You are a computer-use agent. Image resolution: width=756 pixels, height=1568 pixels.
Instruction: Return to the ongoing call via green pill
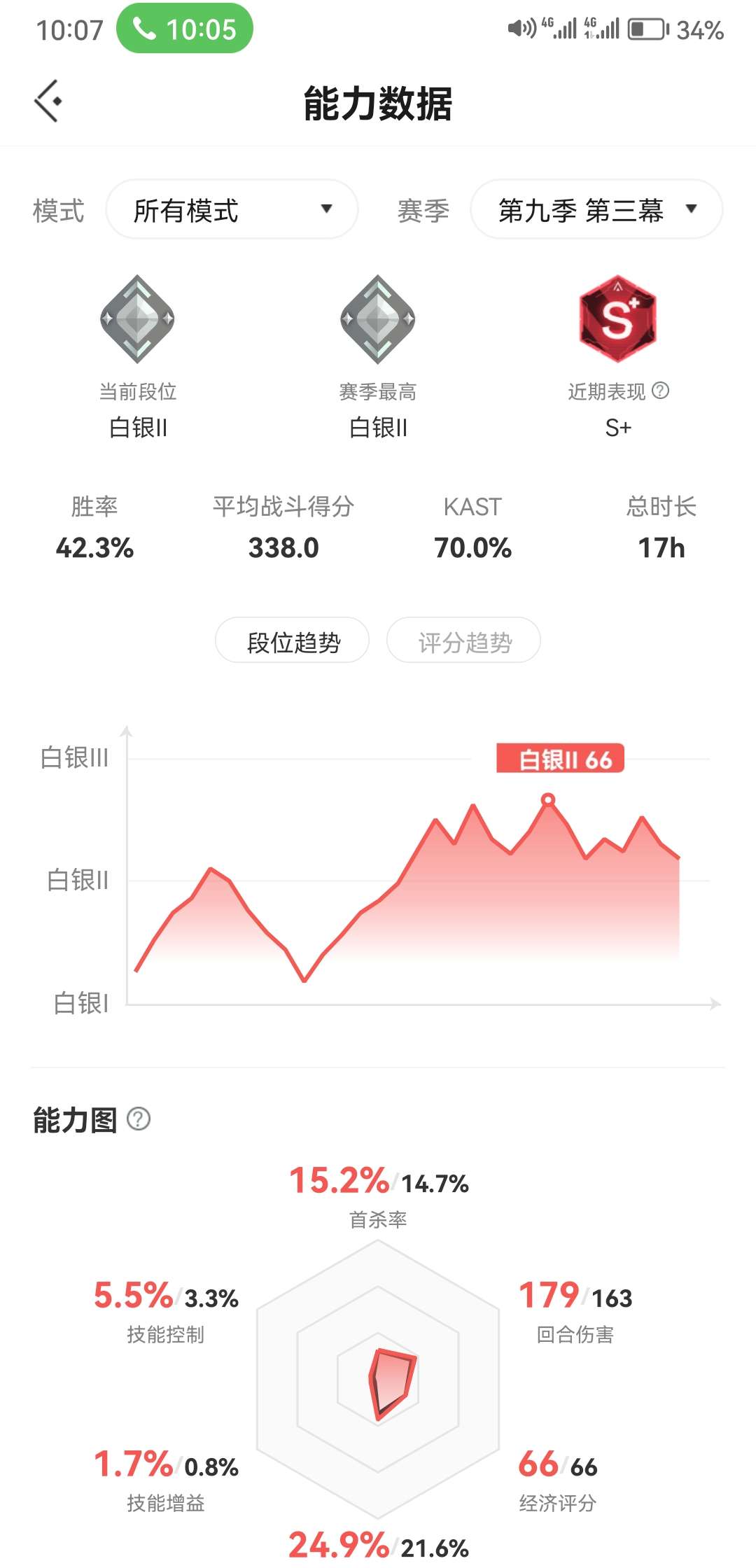pos(185,29)
